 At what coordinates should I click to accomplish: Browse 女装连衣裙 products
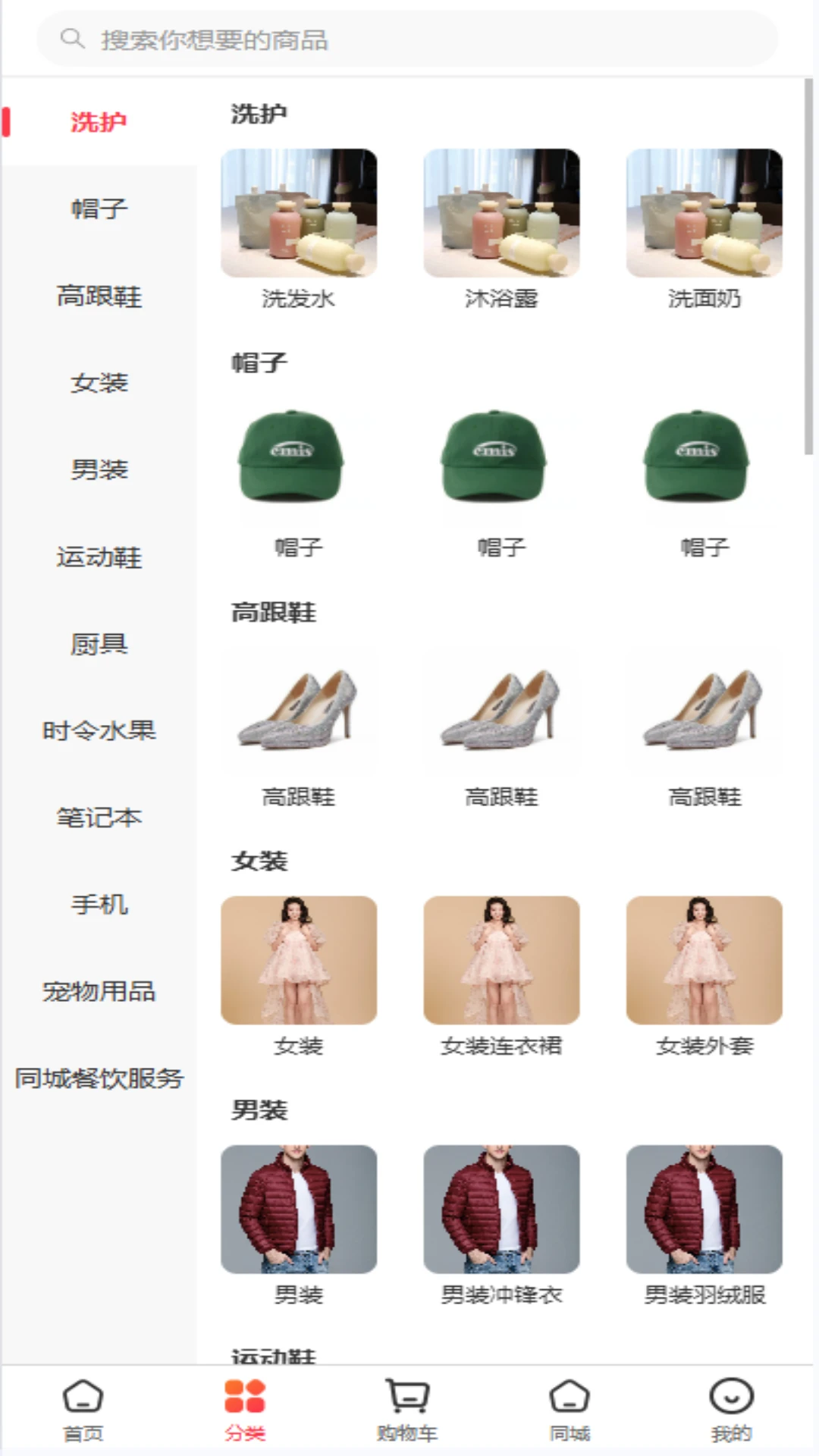click(x=501, y=974)
